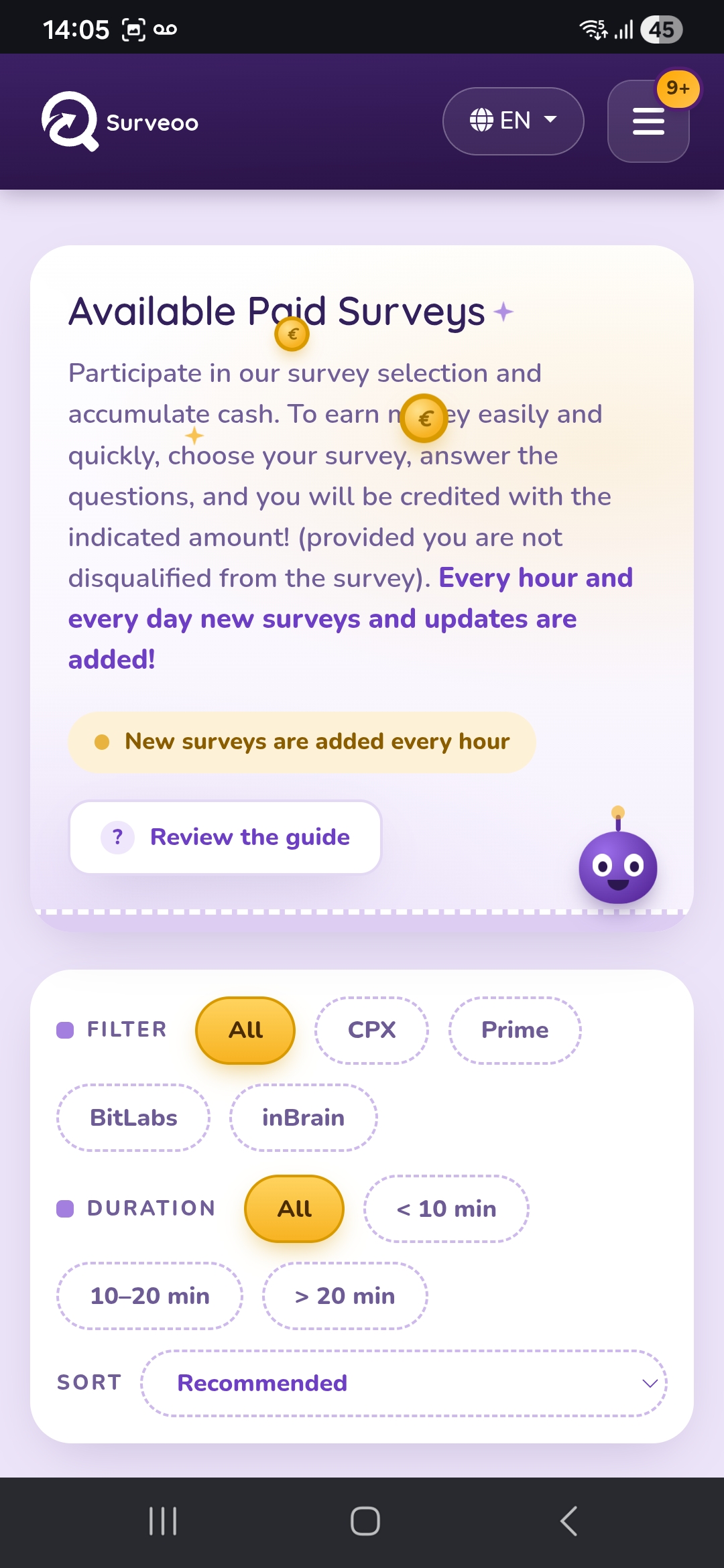Screen dimensions: 724x1568
Task: Filter surveys by BitLabs
Action: 133,1118
